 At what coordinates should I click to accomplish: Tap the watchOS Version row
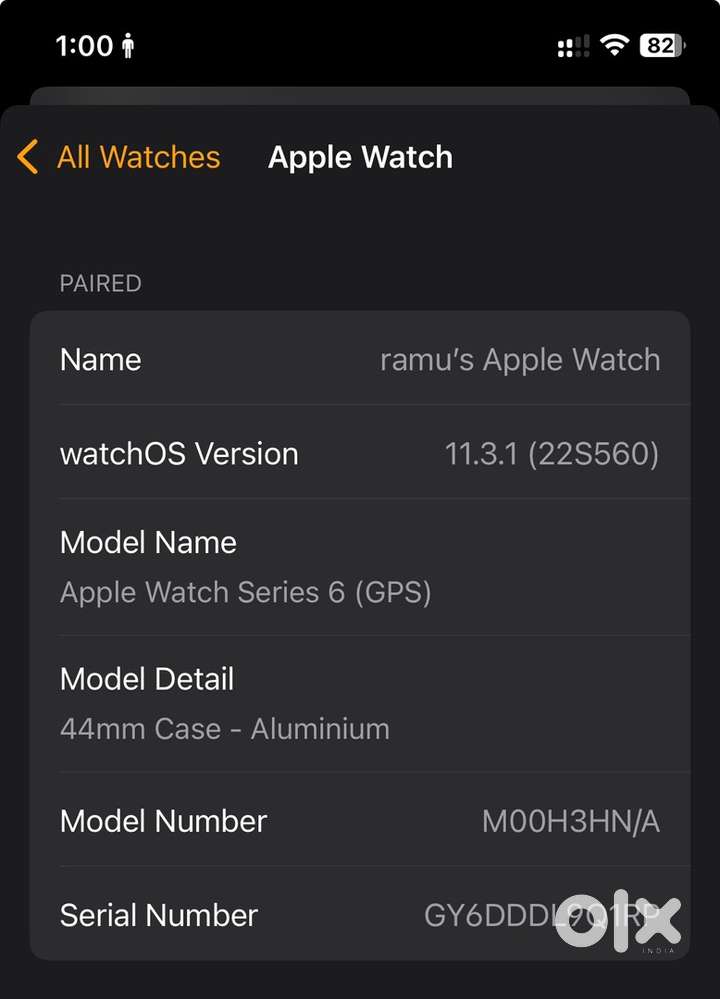(360, 453)
